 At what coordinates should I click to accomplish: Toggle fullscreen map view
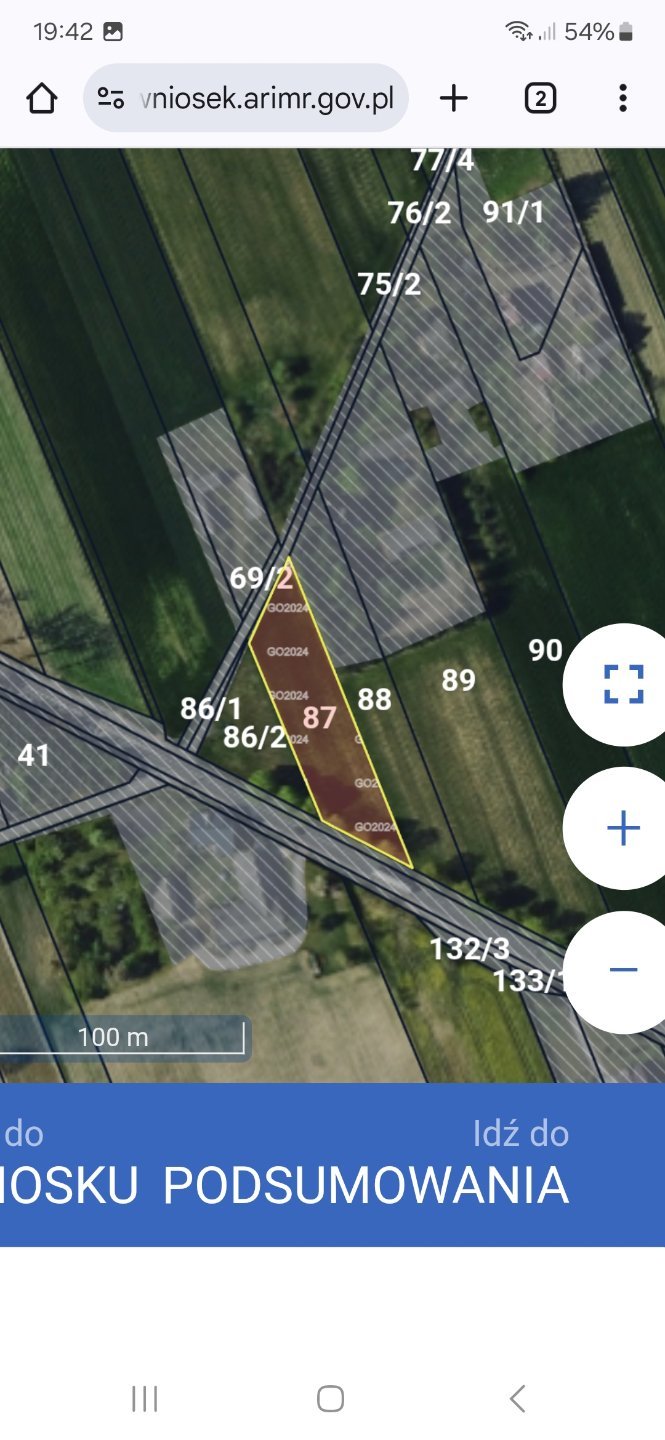(x=622, y=685)
